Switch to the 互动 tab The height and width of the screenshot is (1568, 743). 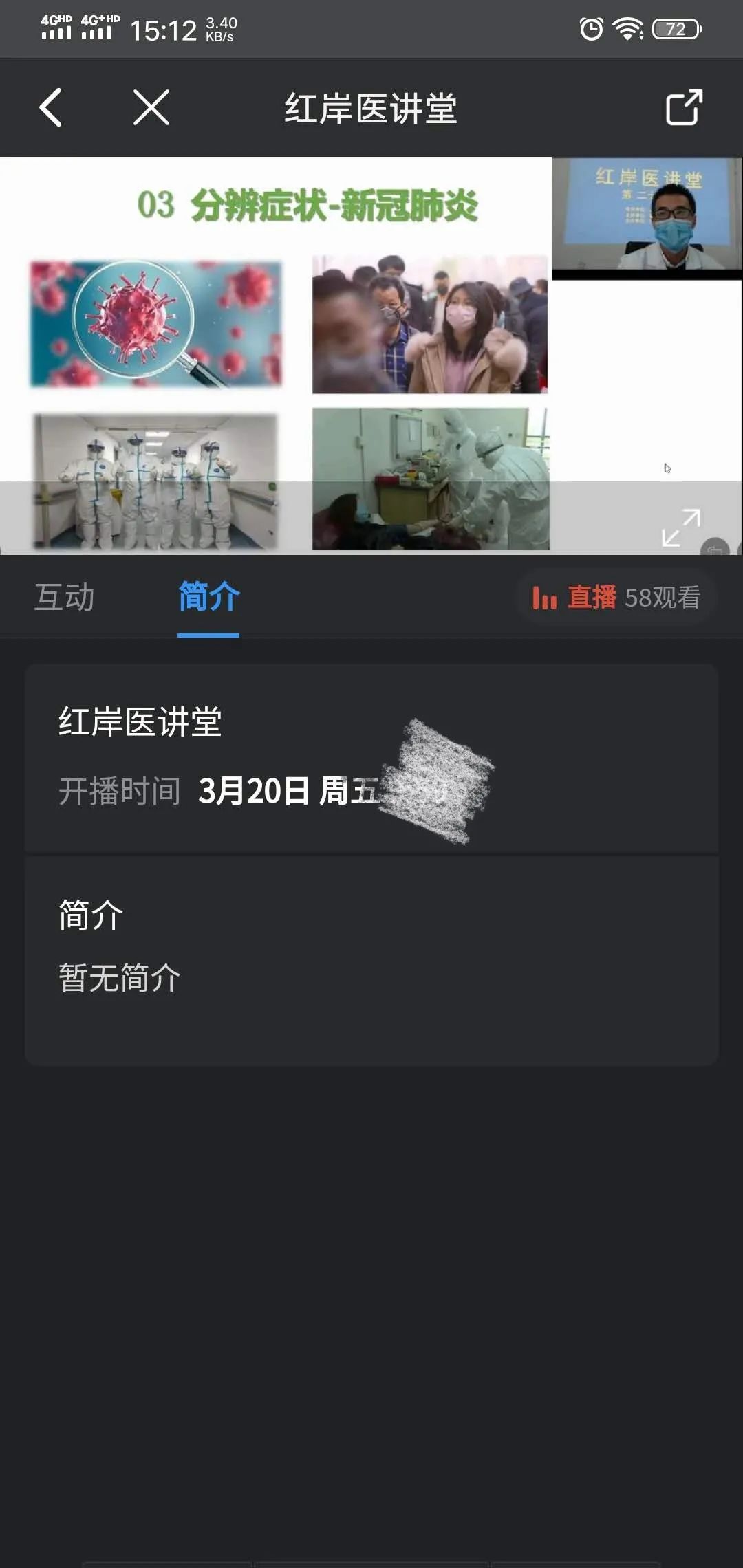65,597
